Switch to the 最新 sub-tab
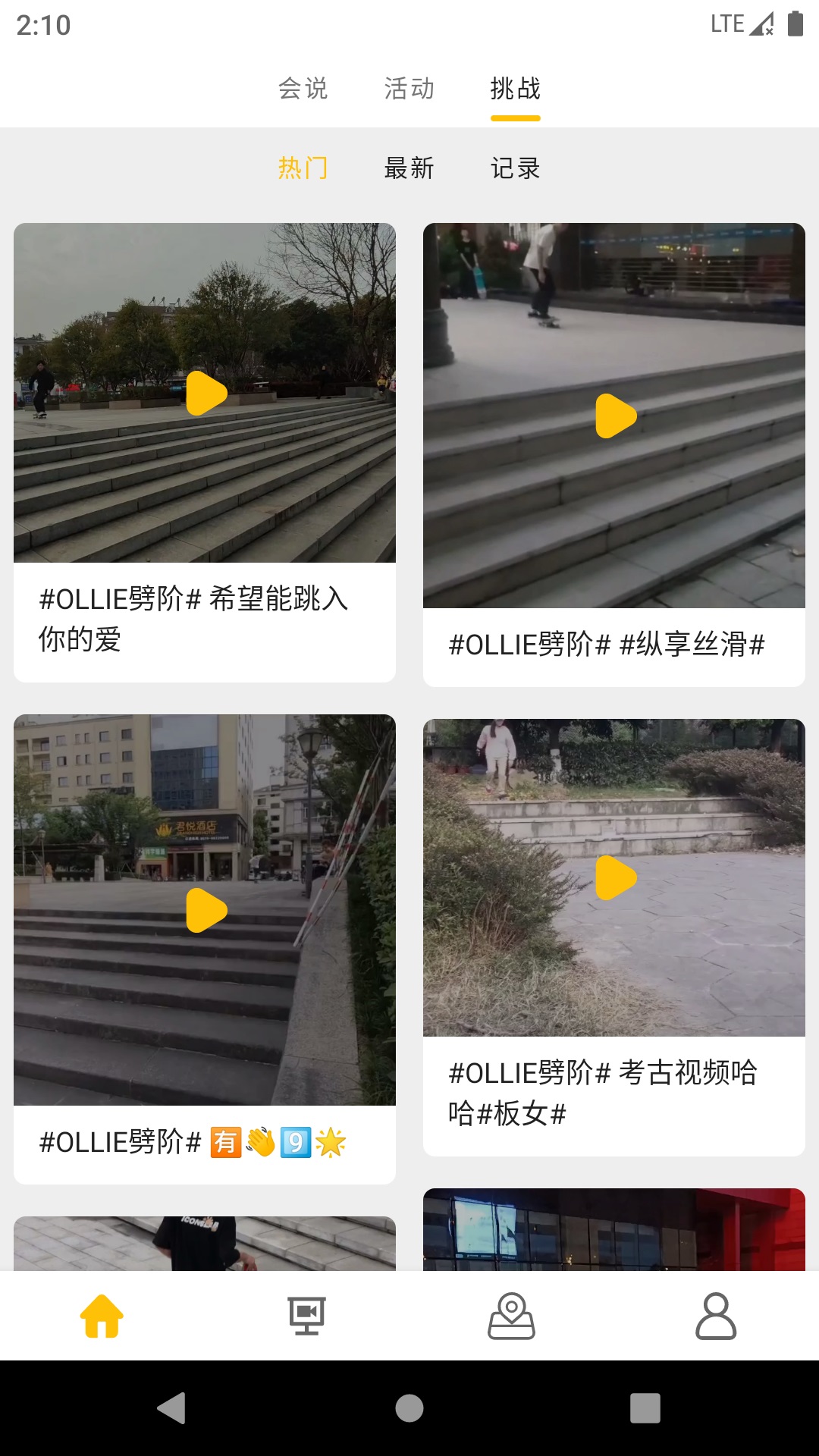 (x=409, y=168)
